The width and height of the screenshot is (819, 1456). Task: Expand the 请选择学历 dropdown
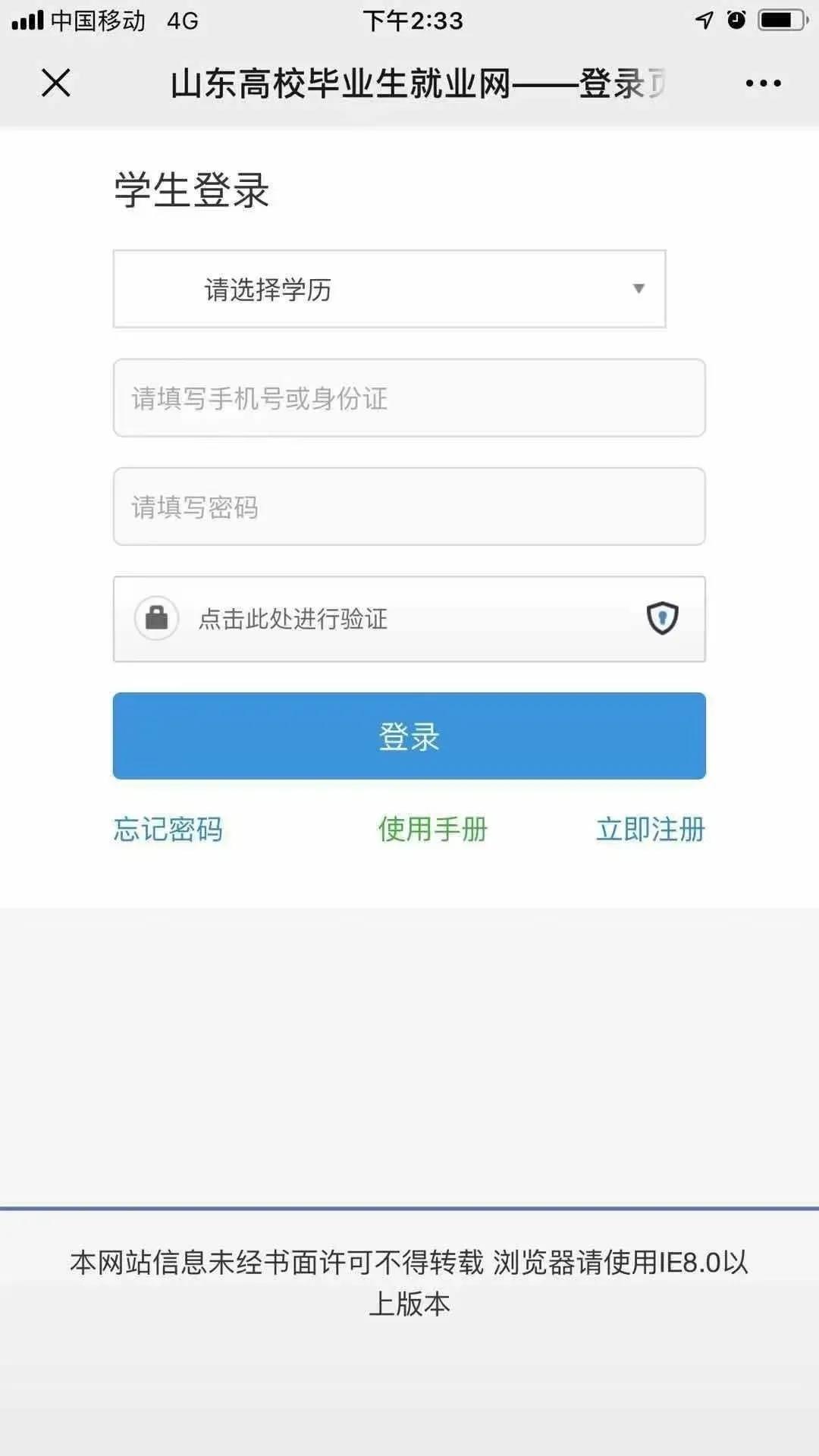tap(389, 289)
